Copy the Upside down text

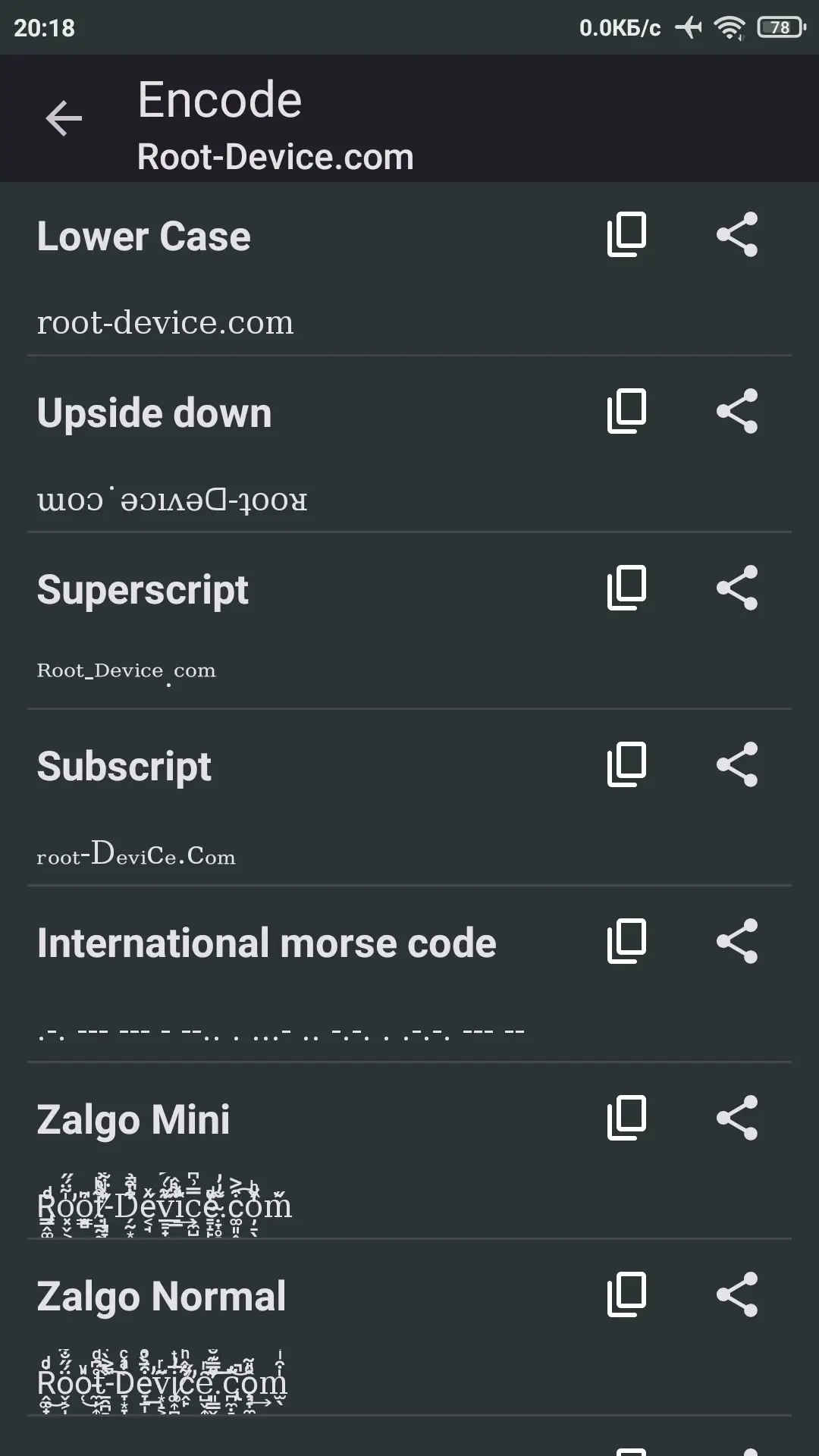[x=626, y=411]
